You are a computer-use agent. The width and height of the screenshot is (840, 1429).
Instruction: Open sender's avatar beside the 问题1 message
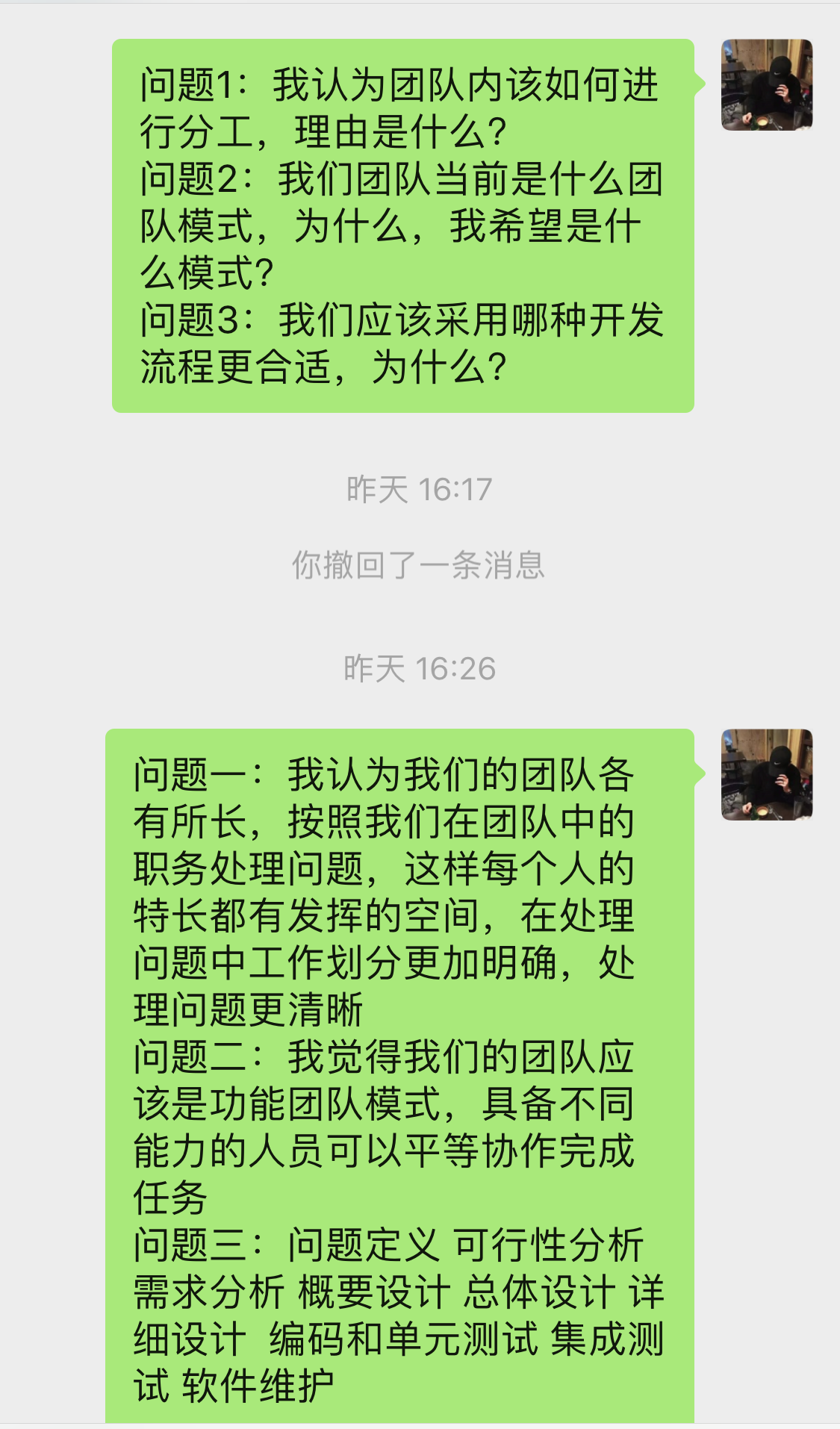767,85
